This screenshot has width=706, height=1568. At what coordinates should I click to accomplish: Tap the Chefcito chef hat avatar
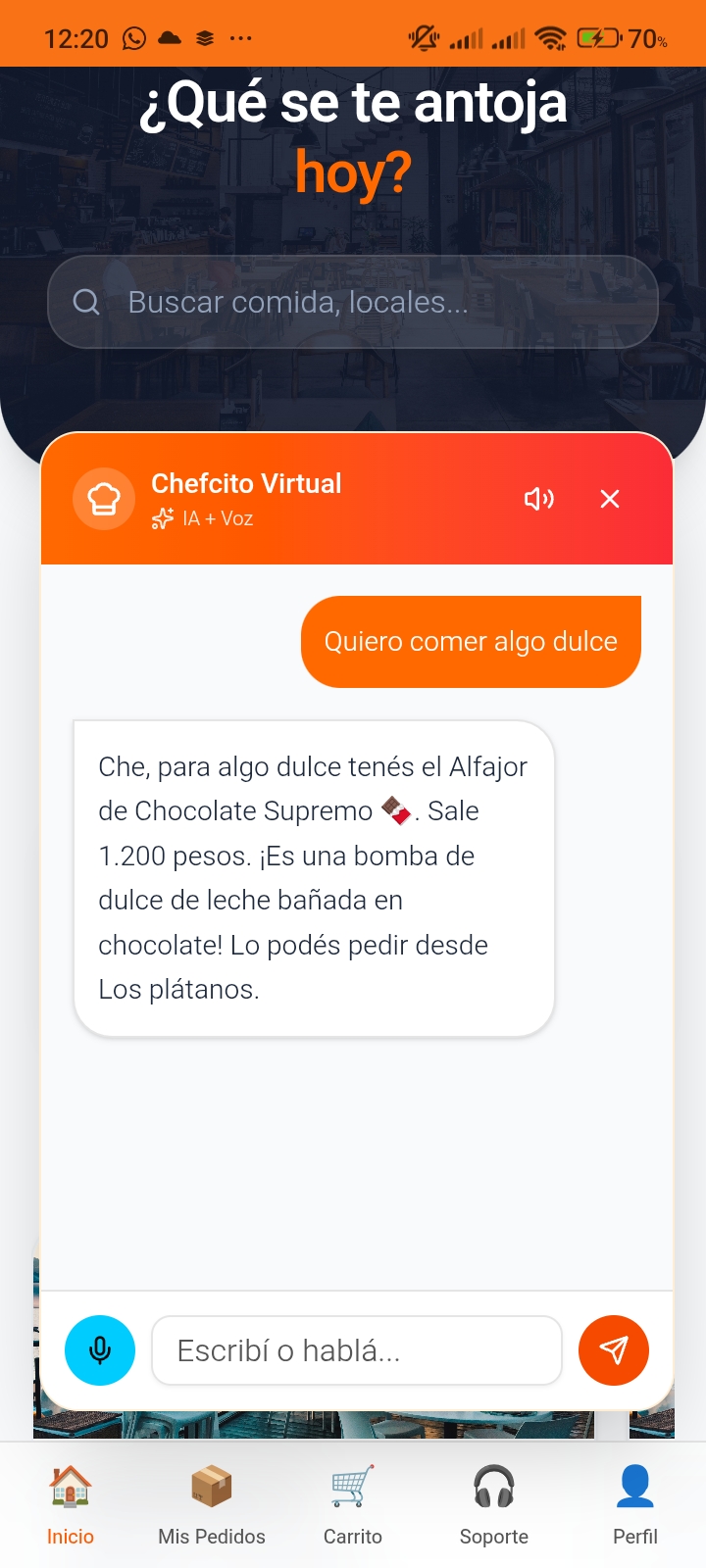click(103, 499)
